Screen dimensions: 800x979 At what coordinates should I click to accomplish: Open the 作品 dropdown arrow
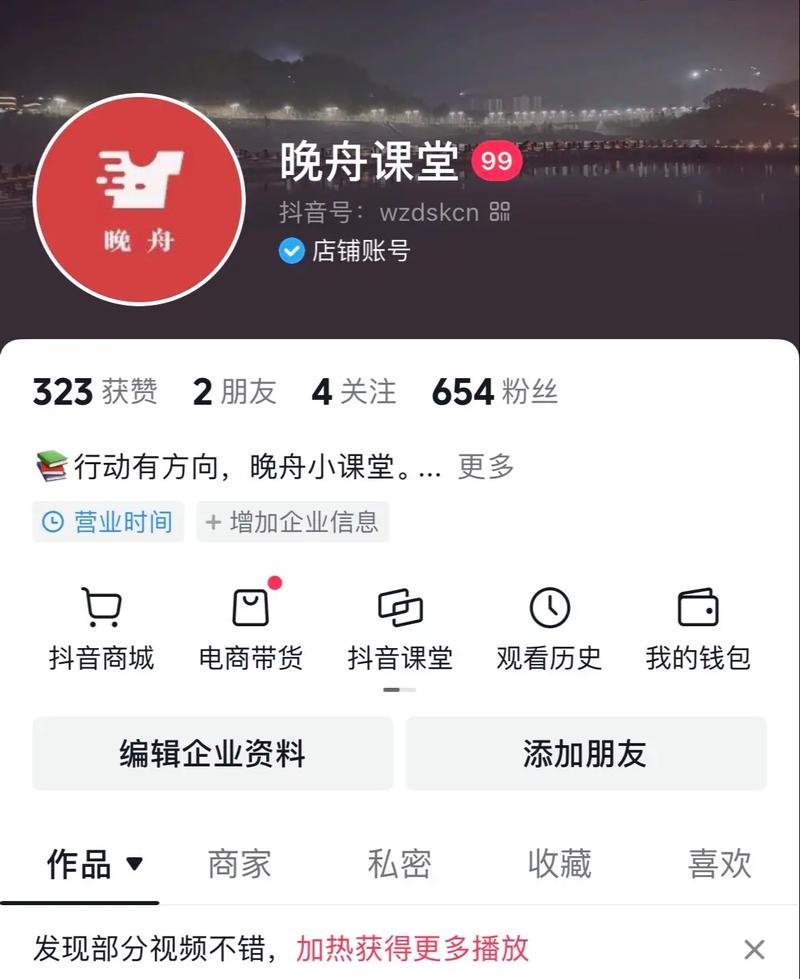133,864
